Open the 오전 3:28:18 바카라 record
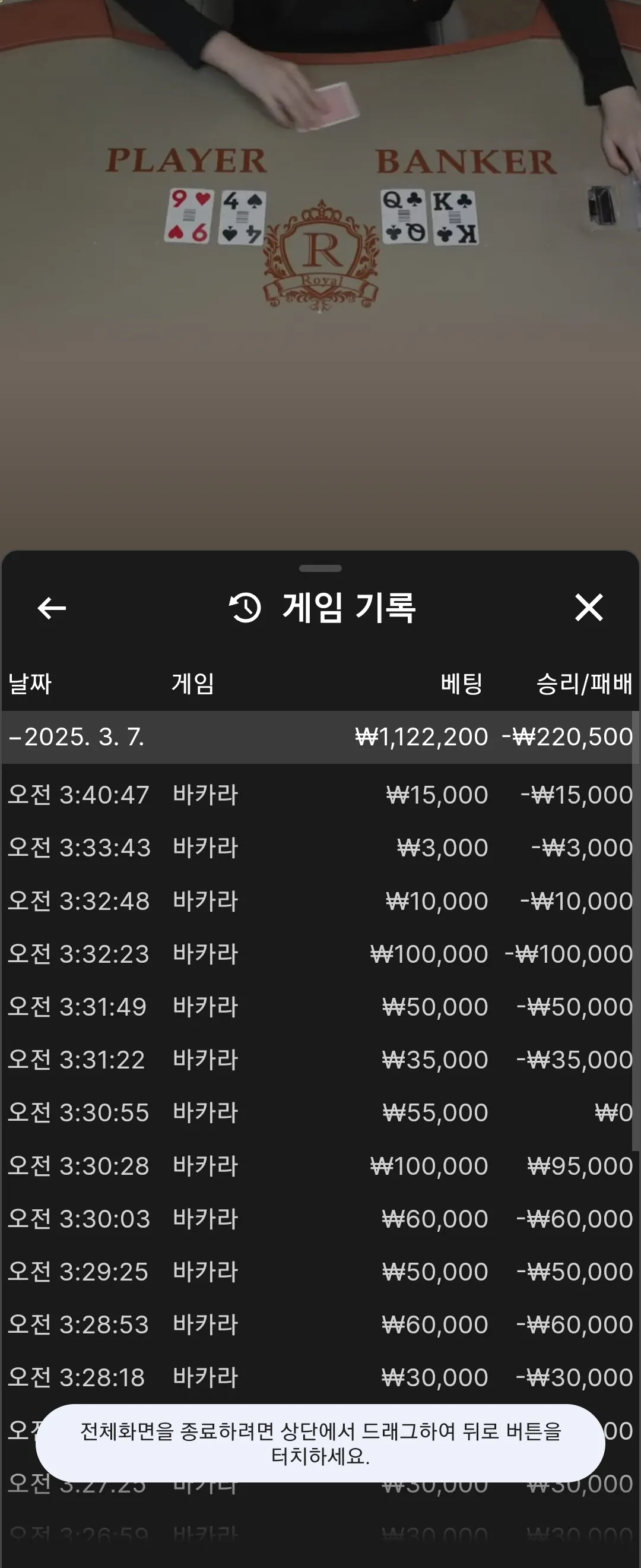The width and height of the screenshot is (641, 1568). (x=320, y=1378)
